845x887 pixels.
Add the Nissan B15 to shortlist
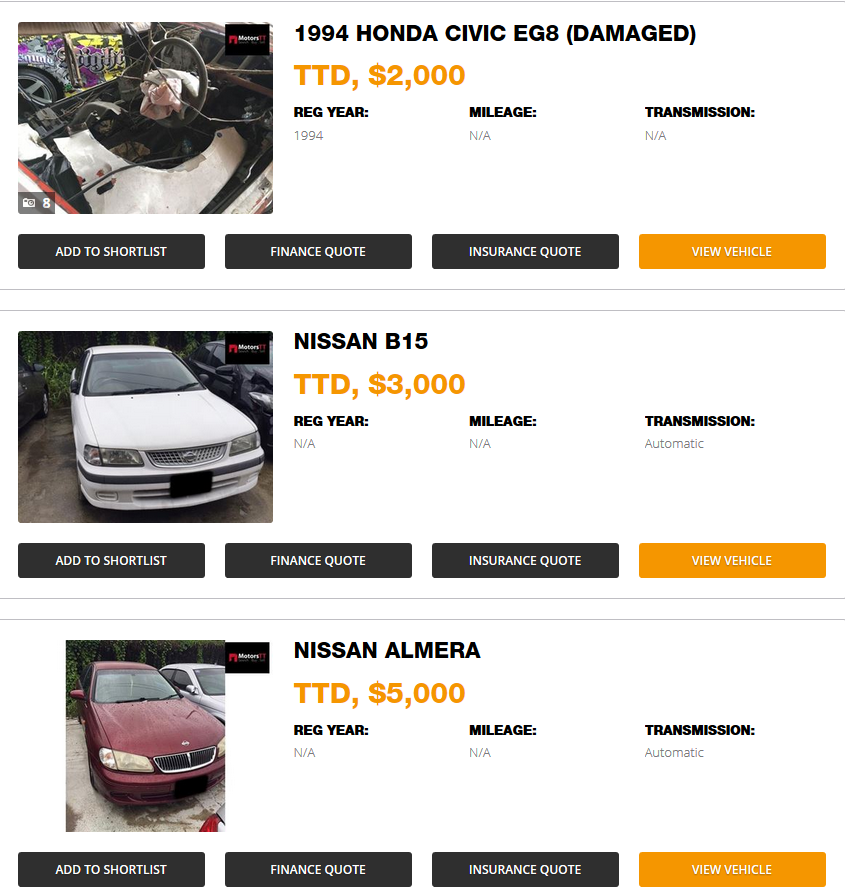pyautogui.click(x=111, y=561)
